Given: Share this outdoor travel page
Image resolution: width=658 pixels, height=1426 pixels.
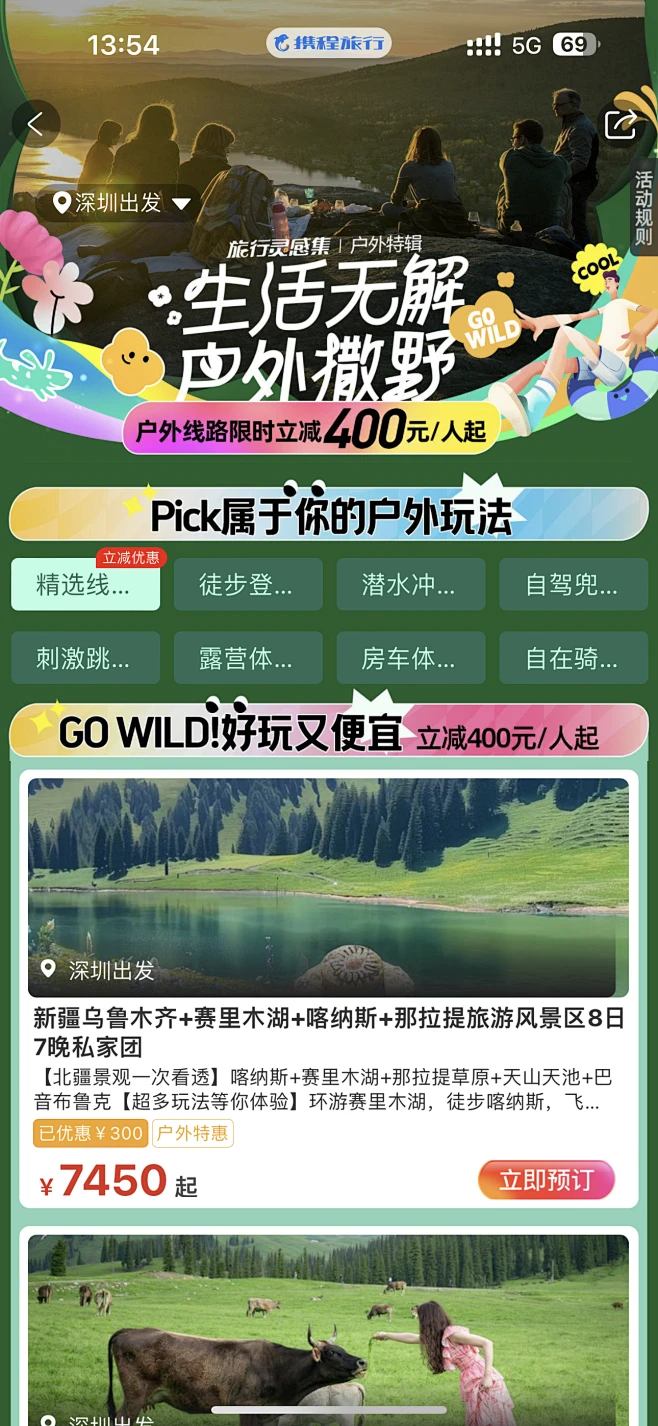Looking at the screenshot, I should tap(621, 125).
